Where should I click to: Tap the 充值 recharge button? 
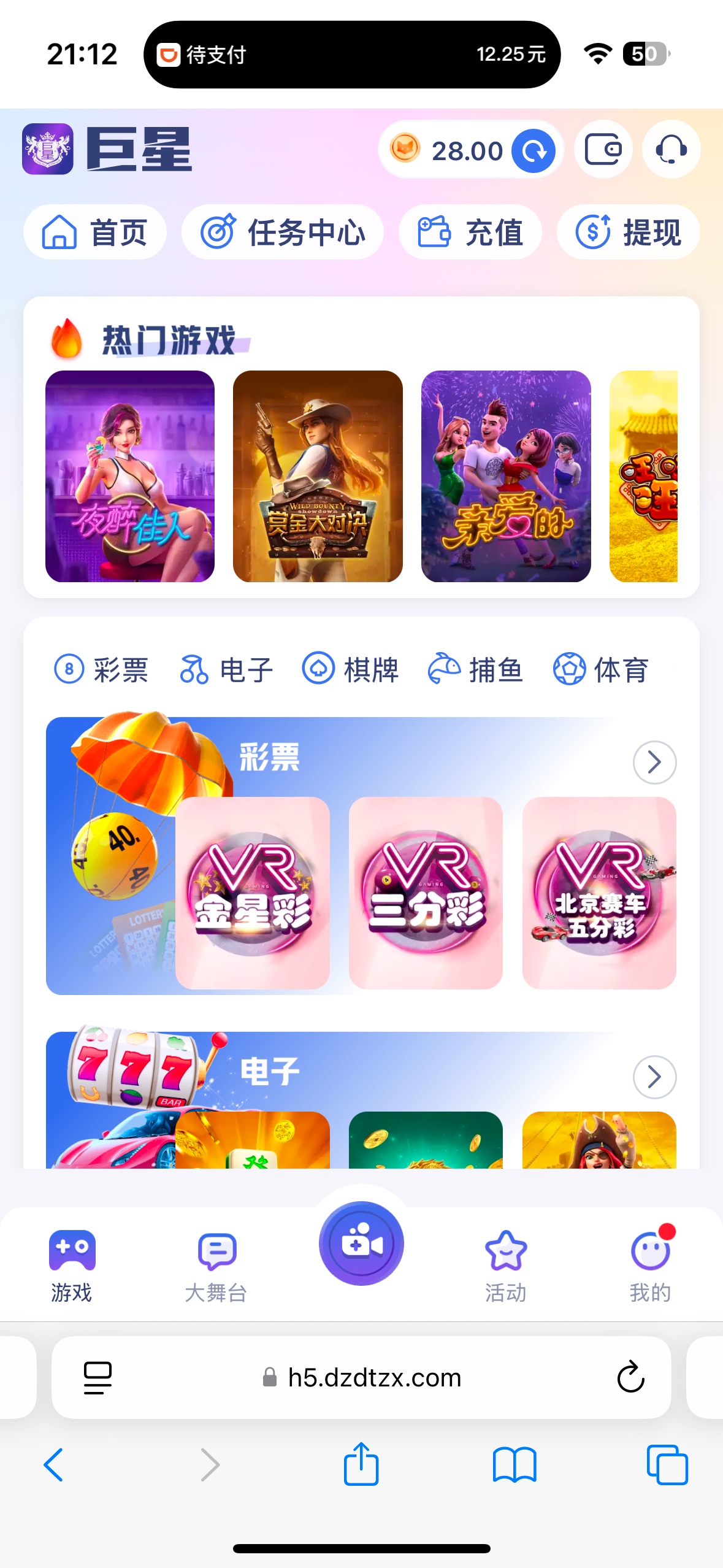click(x=470, y=233)
